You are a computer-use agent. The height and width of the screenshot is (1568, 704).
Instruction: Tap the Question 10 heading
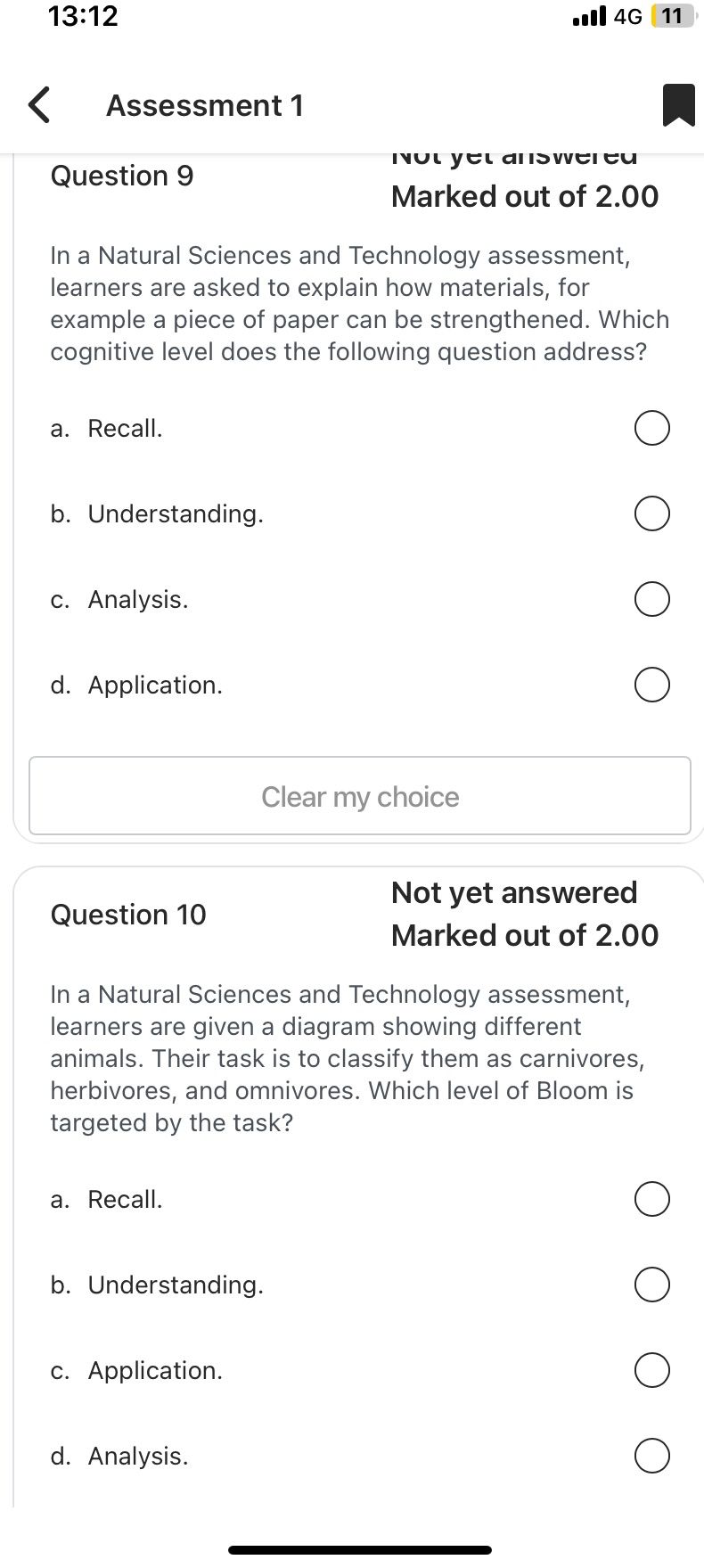pyautogui.click(x=127, y=914)
